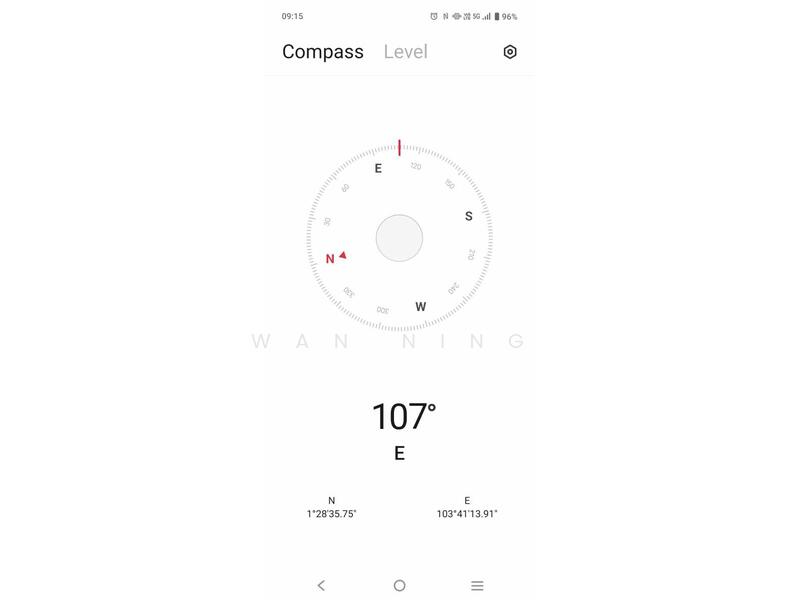This screenshot has width=800, height=600.
Task: Open compass settings gear icon
Action: pyautogui.click(x=510, y=52)
